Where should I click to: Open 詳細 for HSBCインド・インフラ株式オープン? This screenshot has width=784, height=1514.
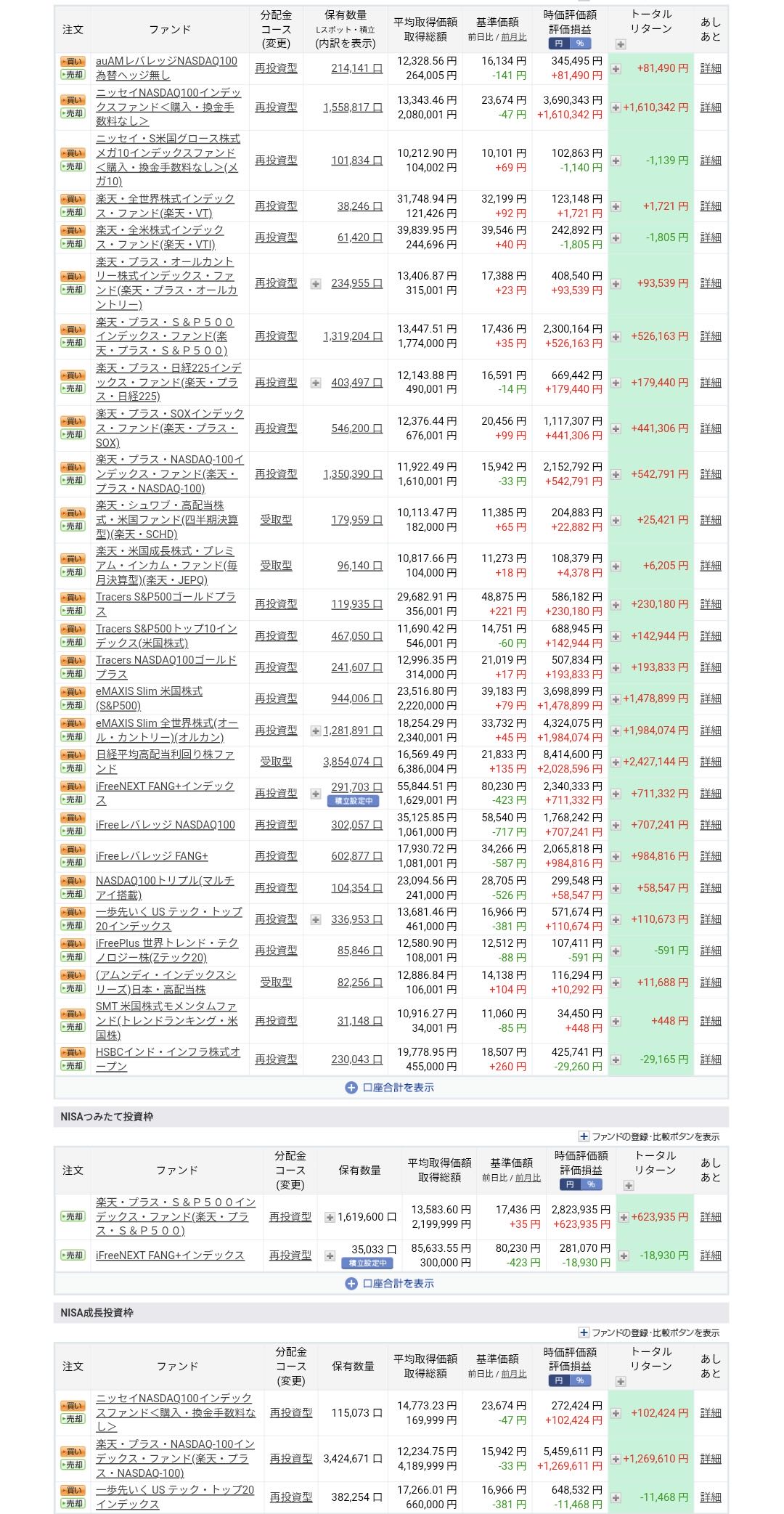point(710,1059)
